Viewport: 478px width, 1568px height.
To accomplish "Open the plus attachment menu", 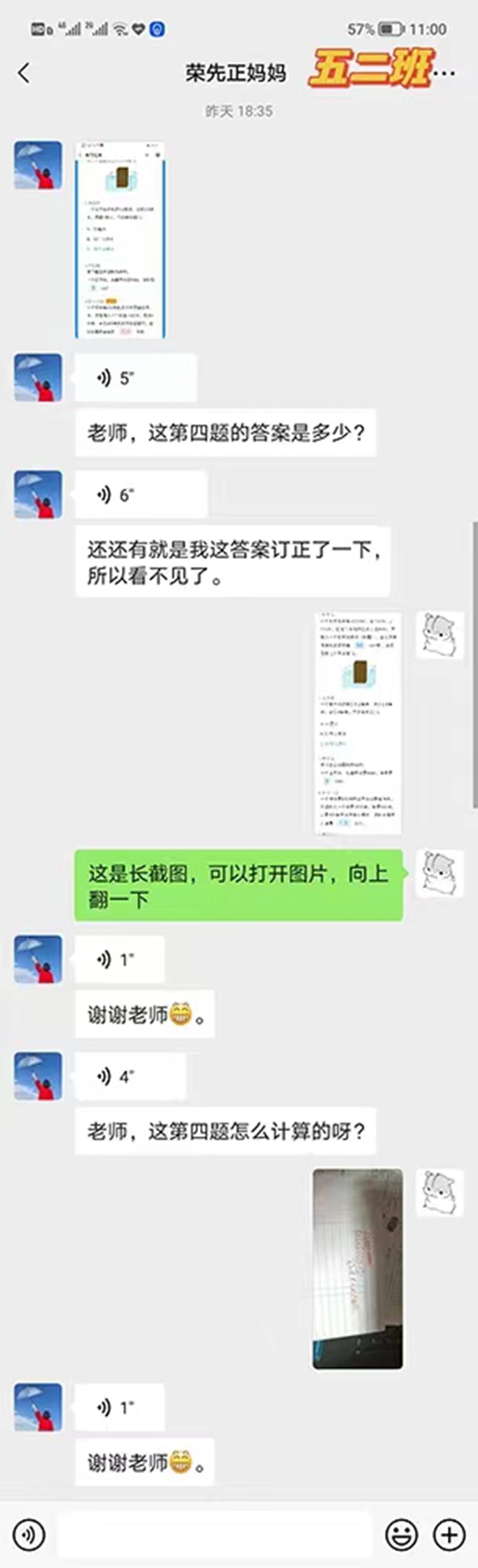I will click(449, 1534).
